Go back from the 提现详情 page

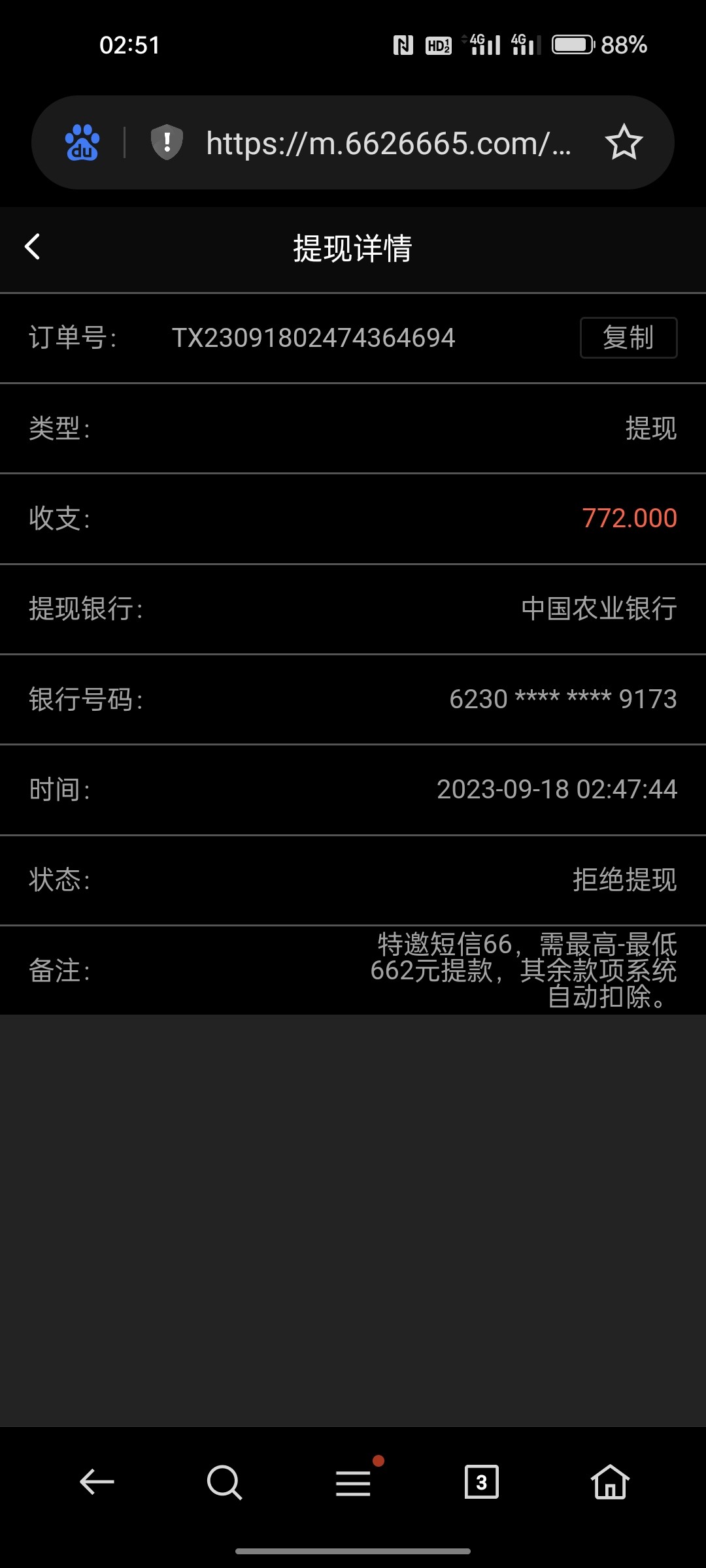(33, 247)
